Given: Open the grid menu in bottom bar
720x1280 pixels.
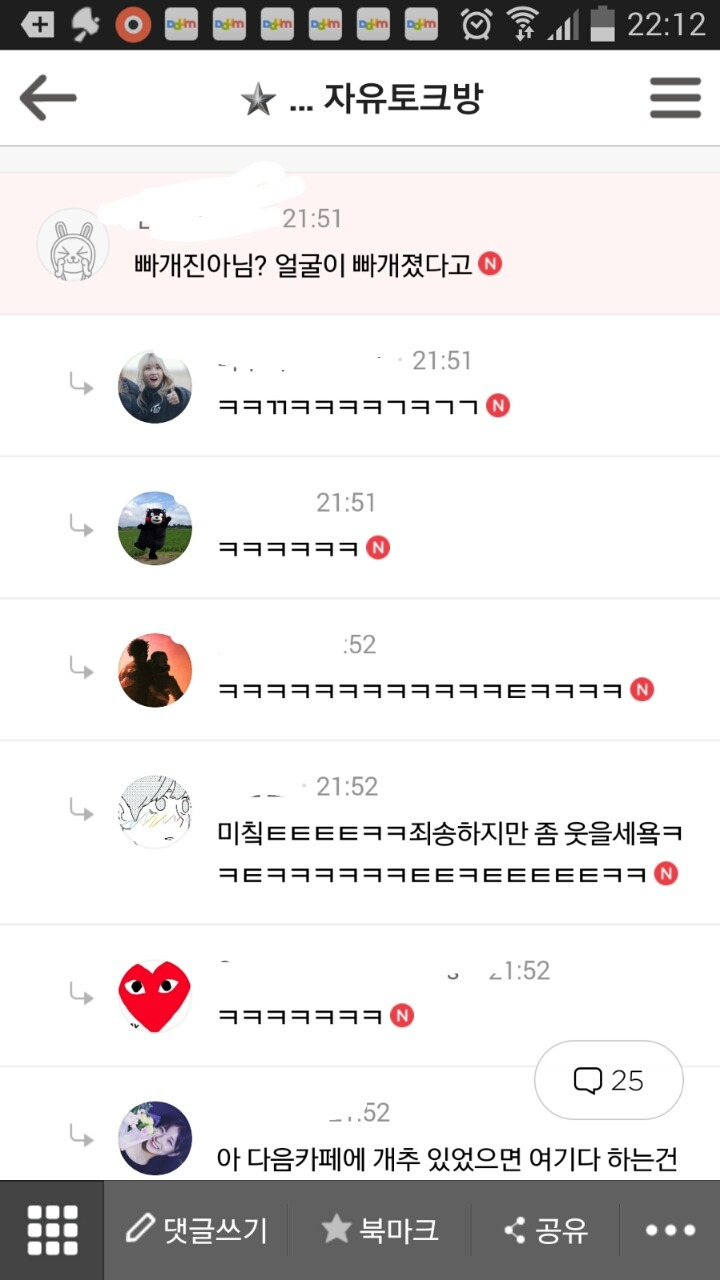Looking at the screenshot, I should [x=52, y=1230].
